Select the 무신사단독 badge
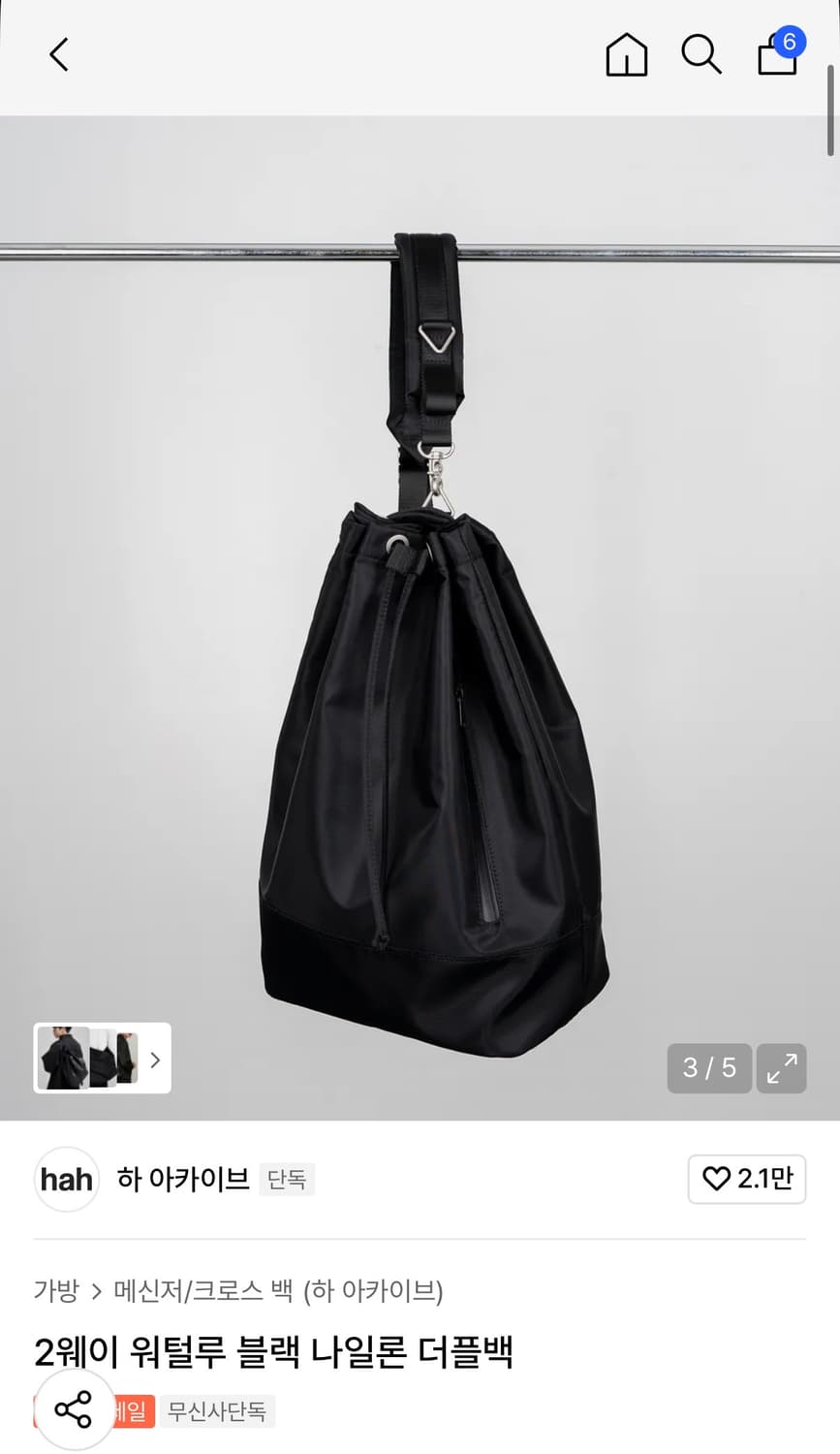The image size is (840, 1454). tap(217, 1412)
